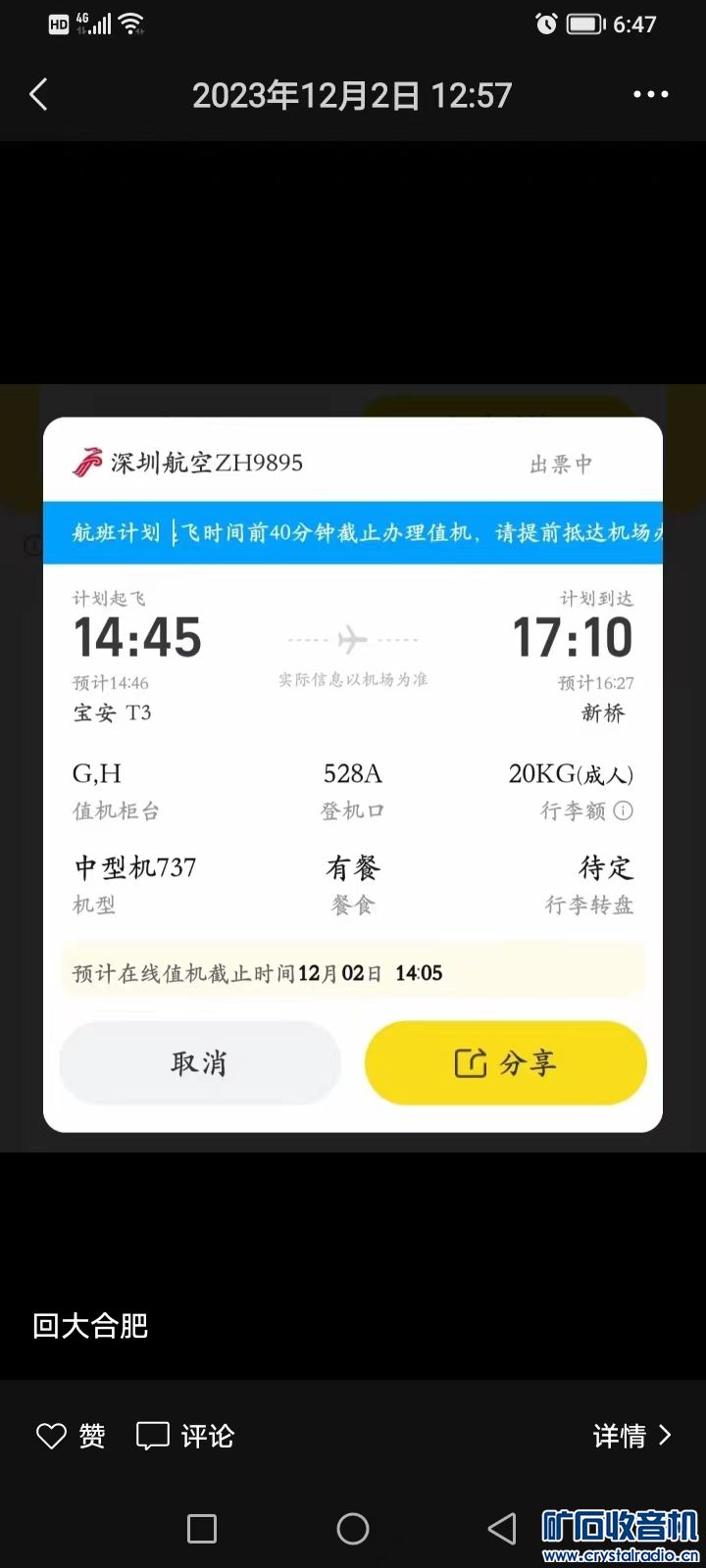Open the three-dot overflow menu
706x1568 pixels.
pos(650,95)
